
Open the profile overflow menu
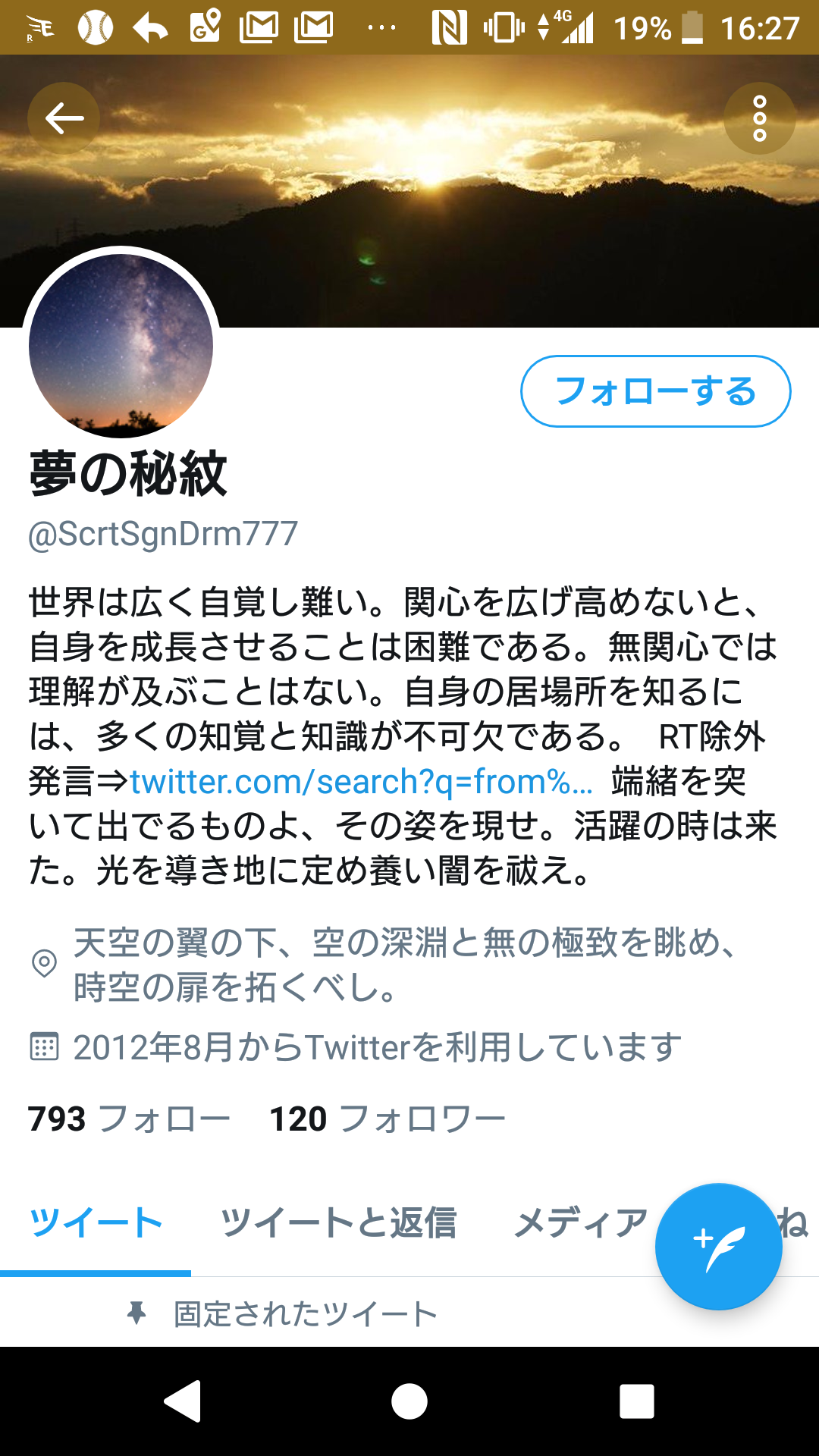click(759, 118)
